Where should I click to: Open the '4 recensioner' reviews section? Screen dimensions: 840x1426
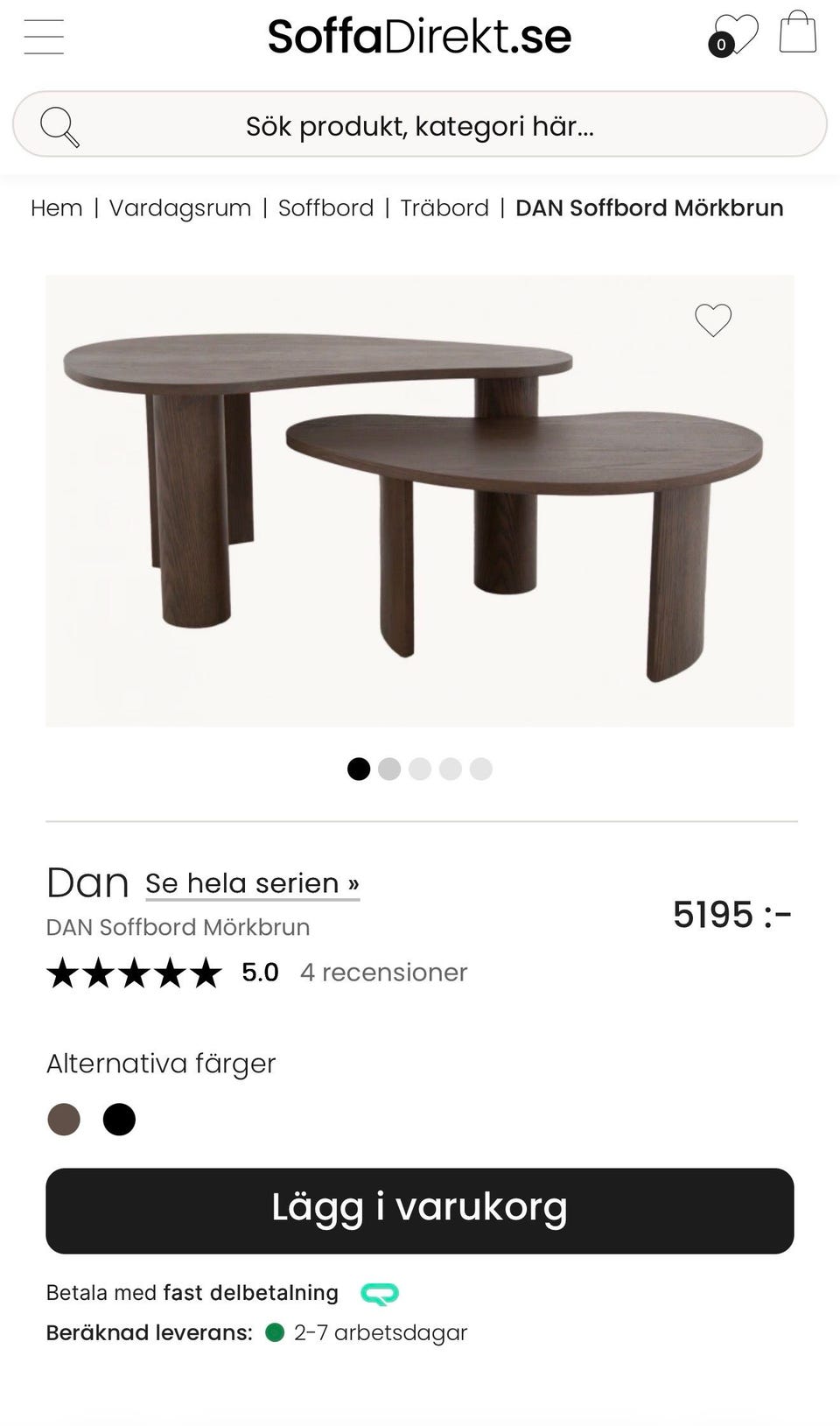coord(383,973)
